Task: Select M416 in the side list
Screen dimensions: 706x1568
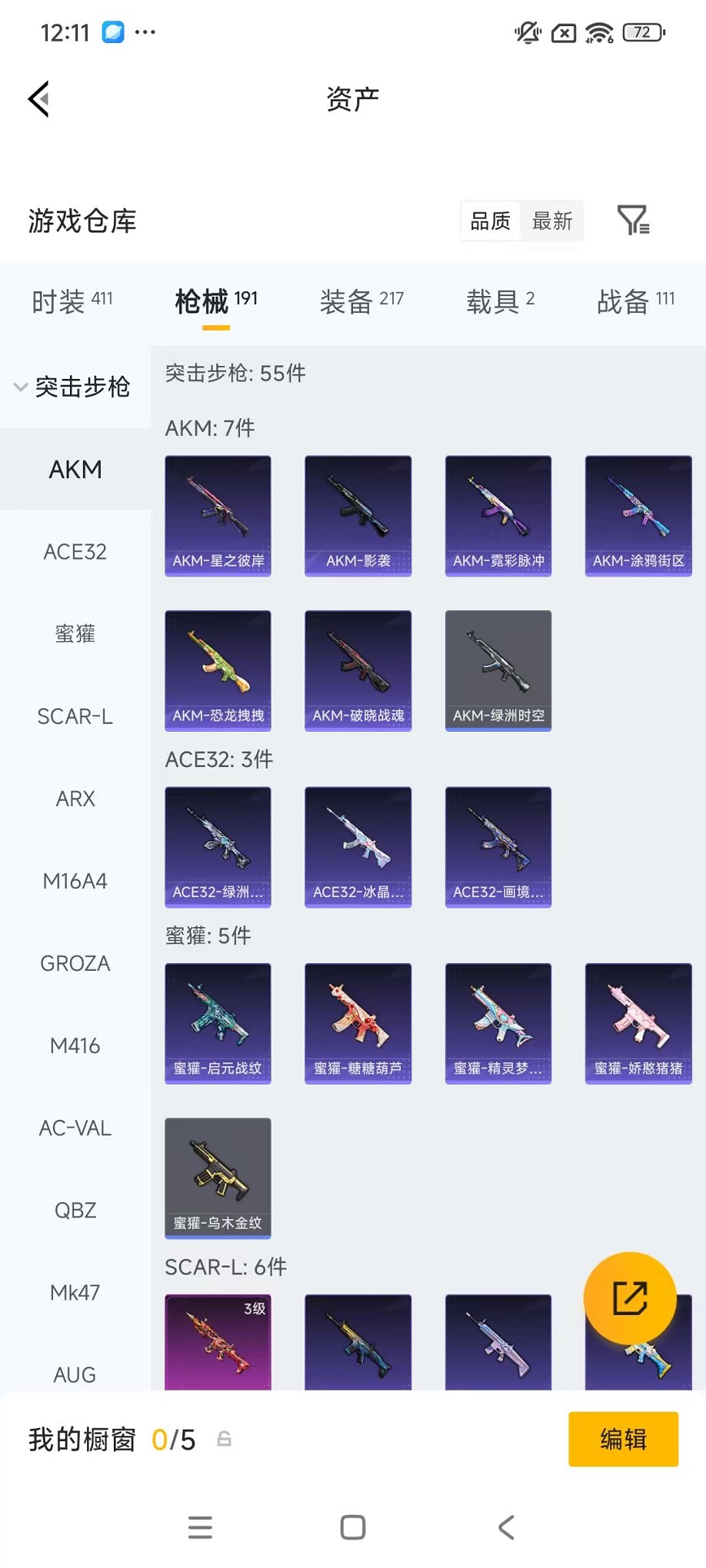Action: click(x=75, y=1045)
